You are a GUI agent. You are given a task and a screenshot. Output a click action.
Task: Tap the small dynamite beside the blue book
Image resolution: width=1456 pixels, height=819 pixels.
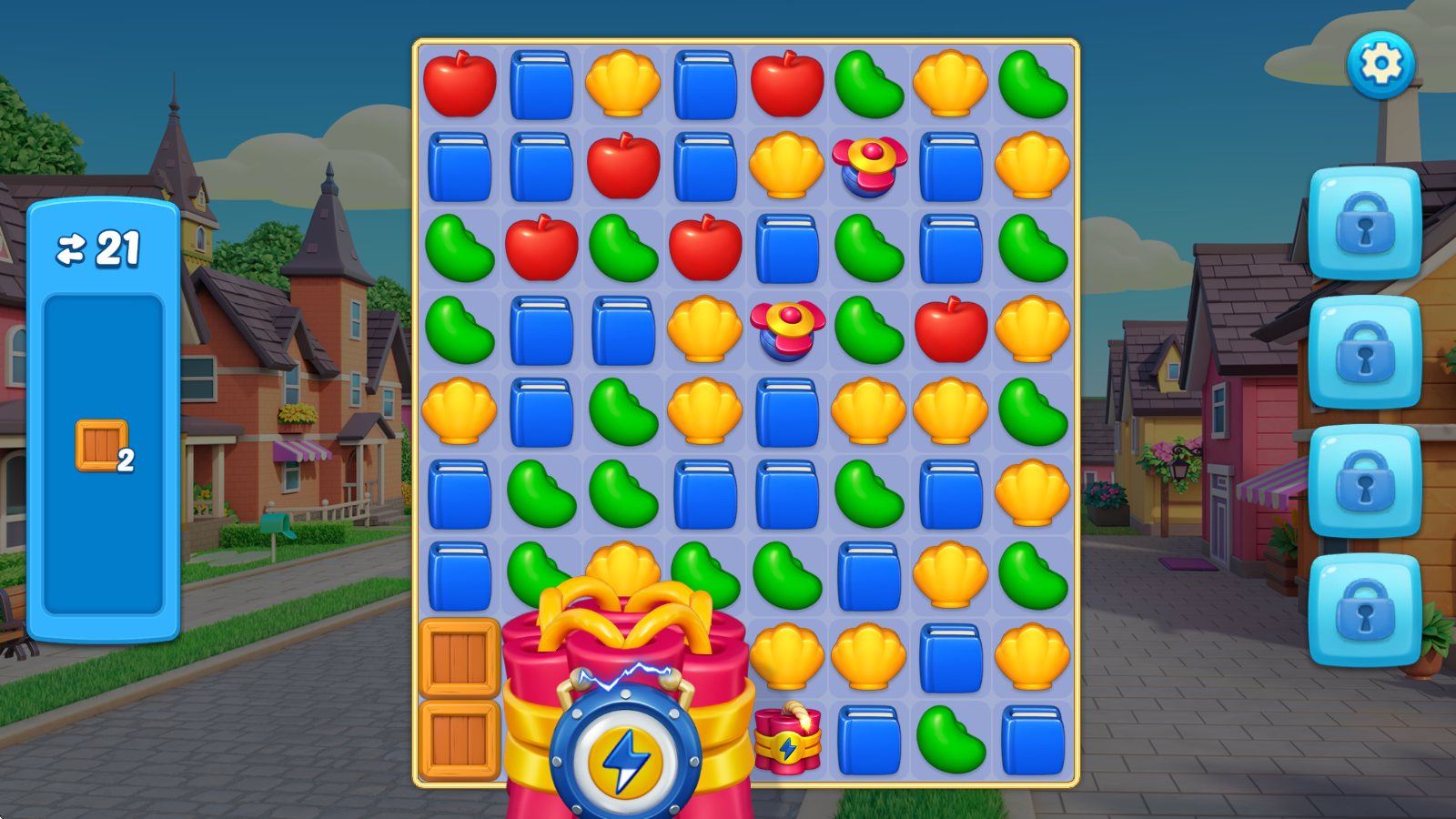(x=787, y=741)
